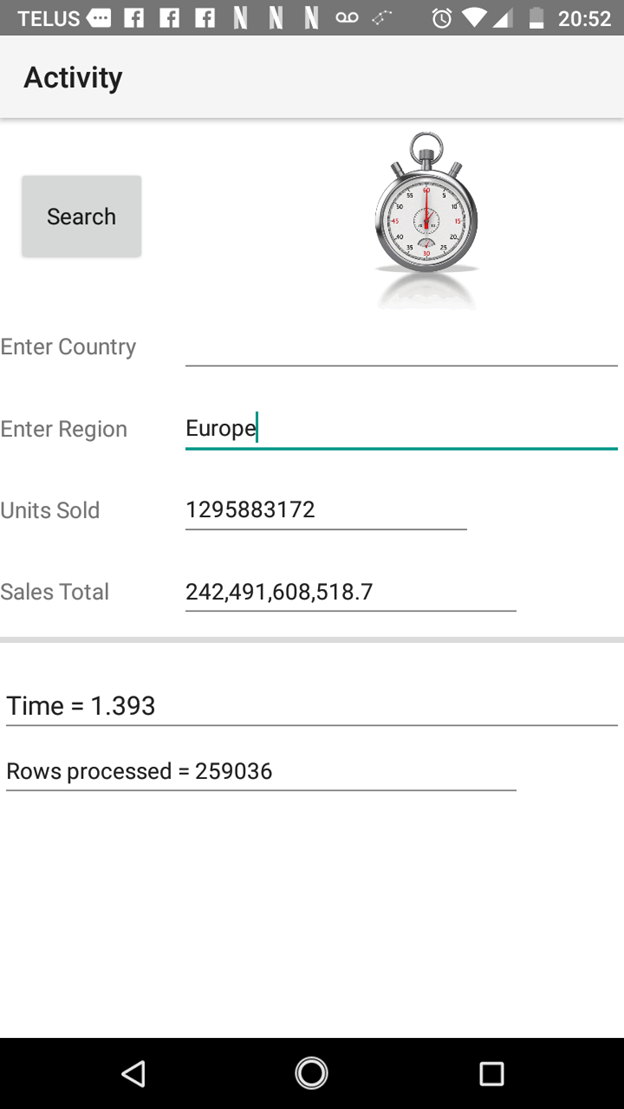This screenshot has width=624, height=1109.
Task: Return to the home screen
Action: [x=311, y=1073]
